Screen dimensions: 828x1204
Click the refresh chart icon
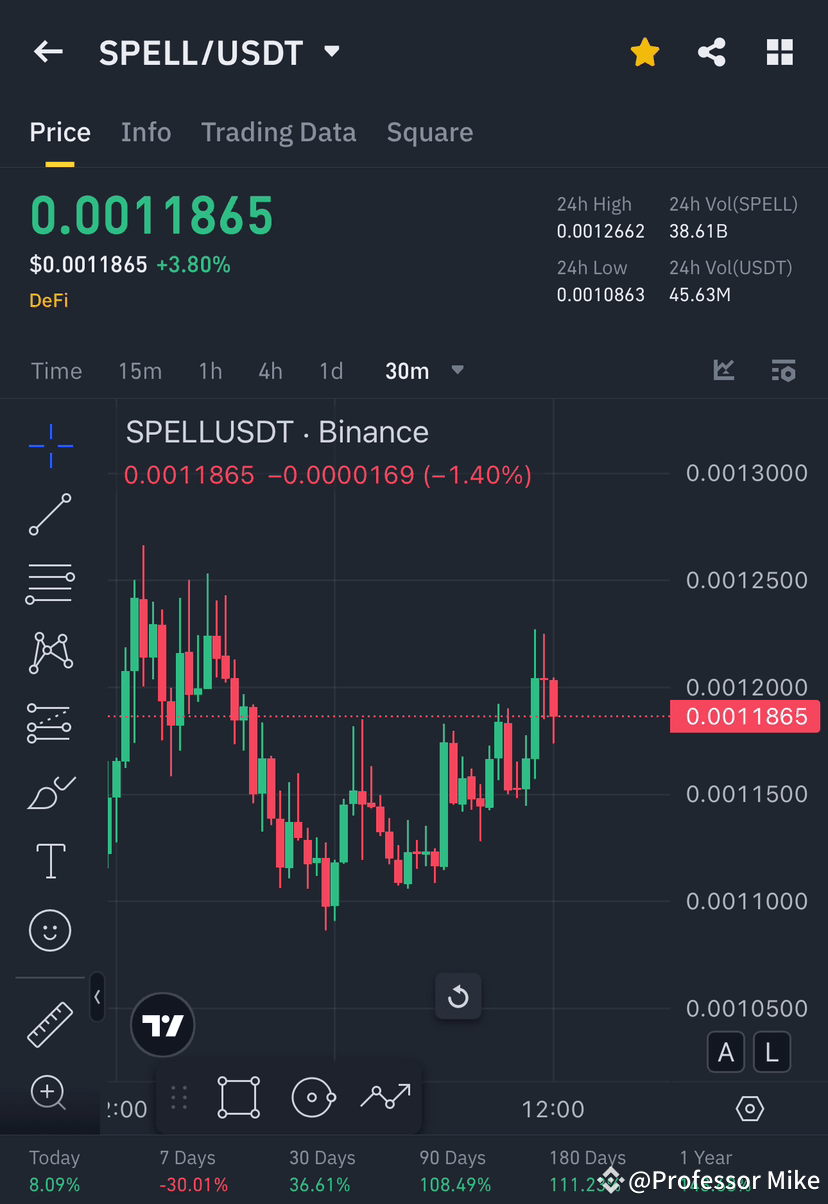tap(458, 996)
